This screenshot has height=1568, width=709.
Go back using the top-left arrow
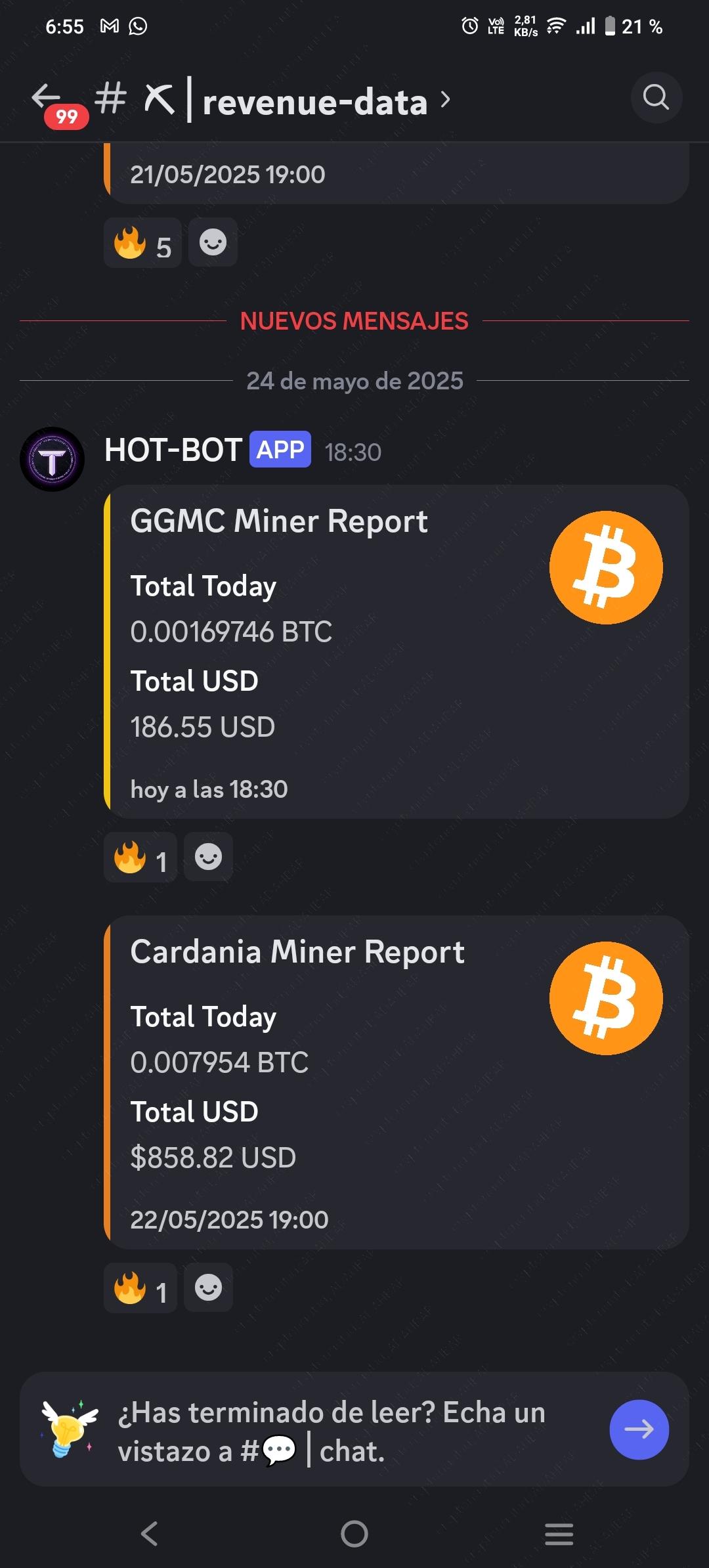click(46, 97)
